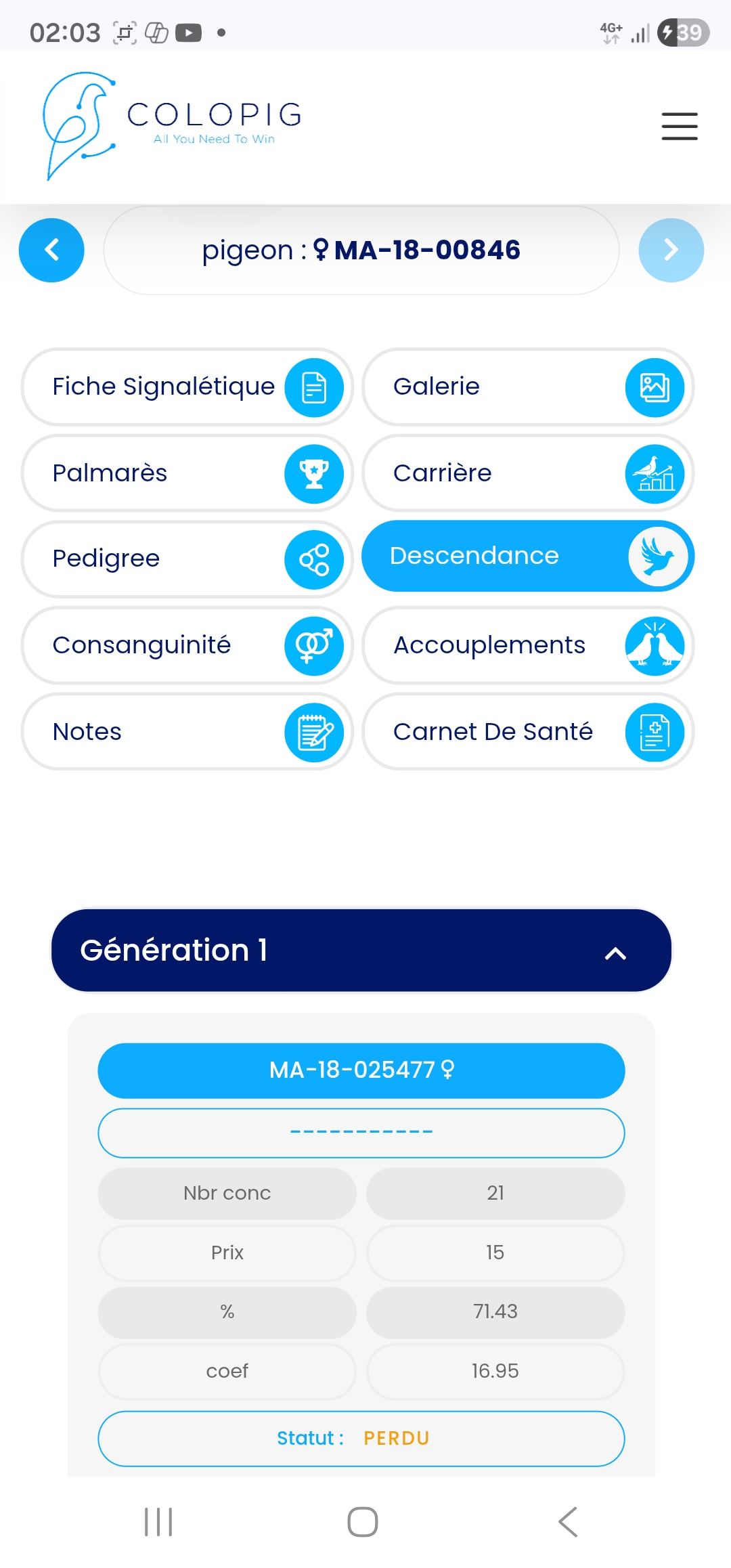Screen dimensions: 731x1568
Task: Open the Notes section
Action: (x=187, y=732)
